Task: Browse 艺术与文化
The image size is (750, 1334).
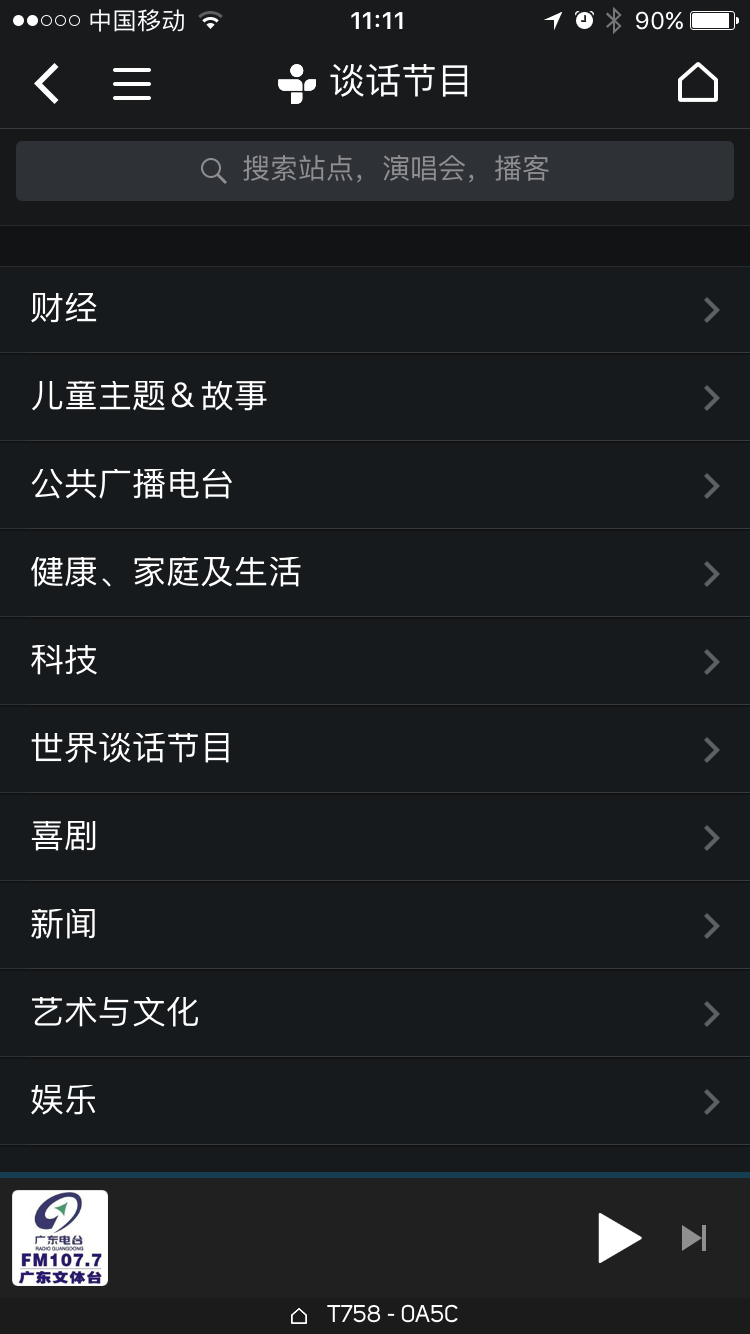Action: 375,1013
